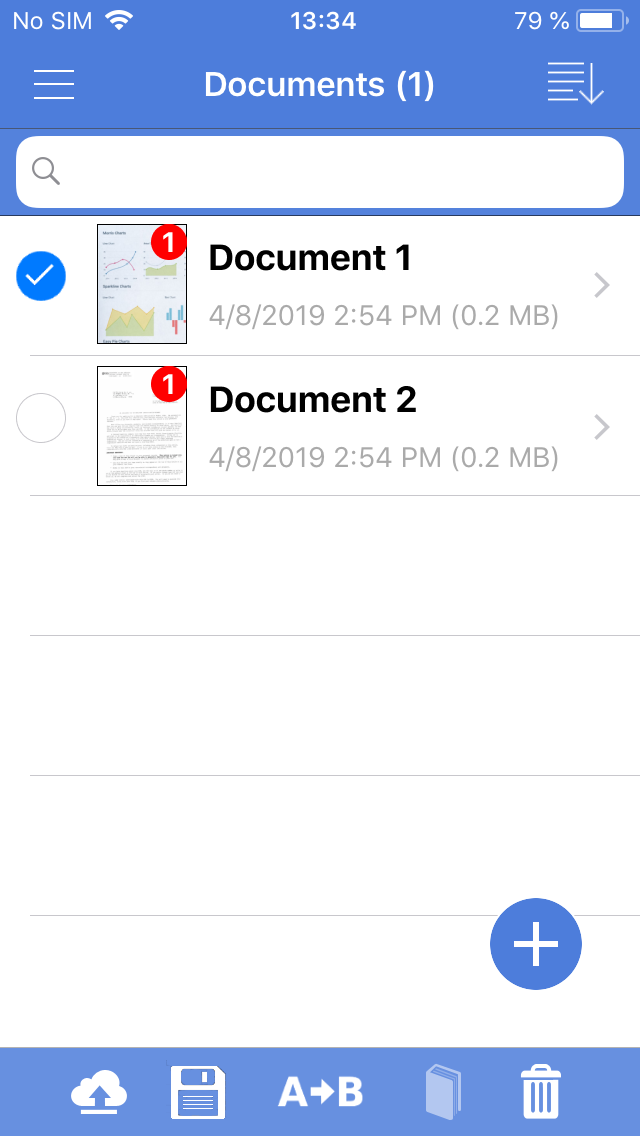Tap the document search field

click(x=320, y=171)
